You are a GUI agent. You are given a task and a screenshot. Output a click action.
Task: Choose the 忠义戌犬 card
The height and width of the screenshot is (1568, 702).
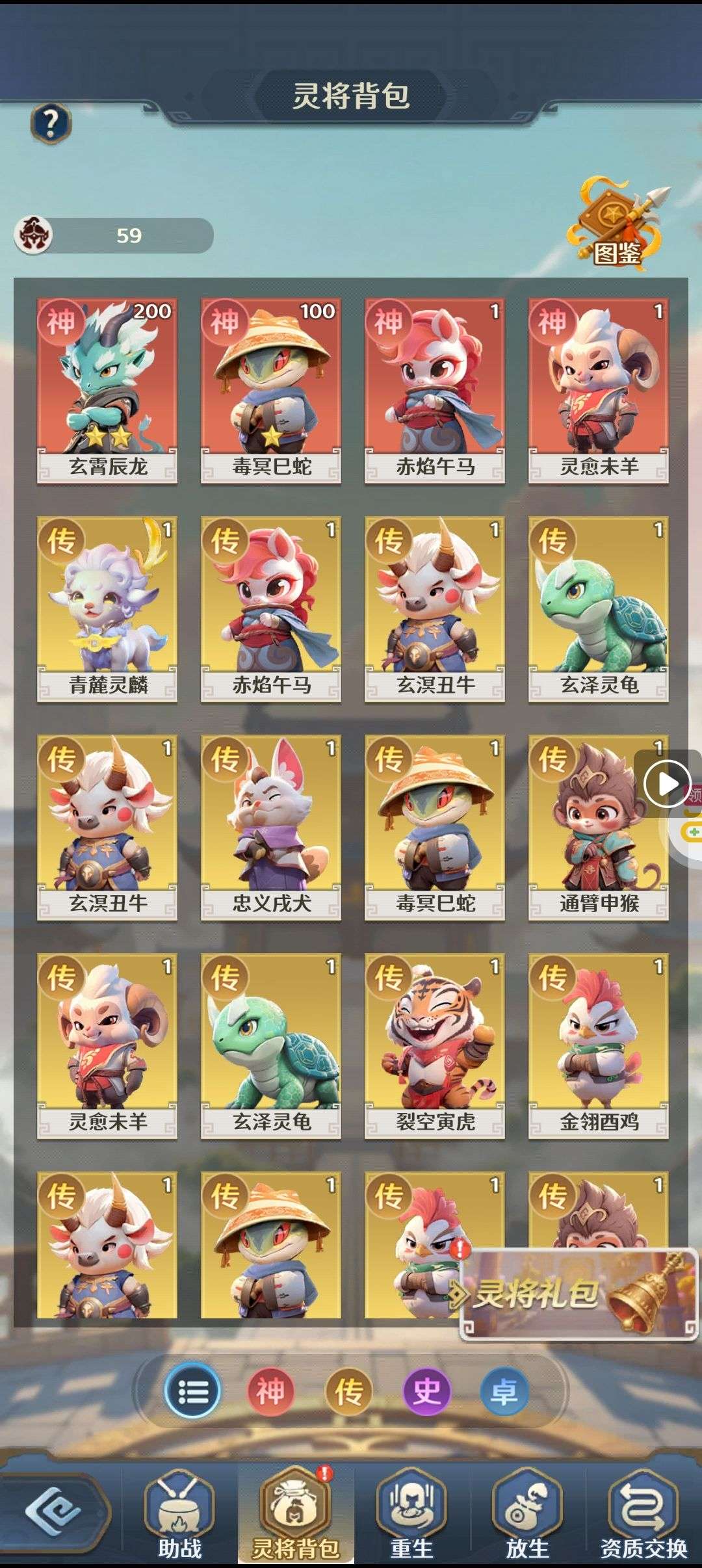[x=271, y=827]
